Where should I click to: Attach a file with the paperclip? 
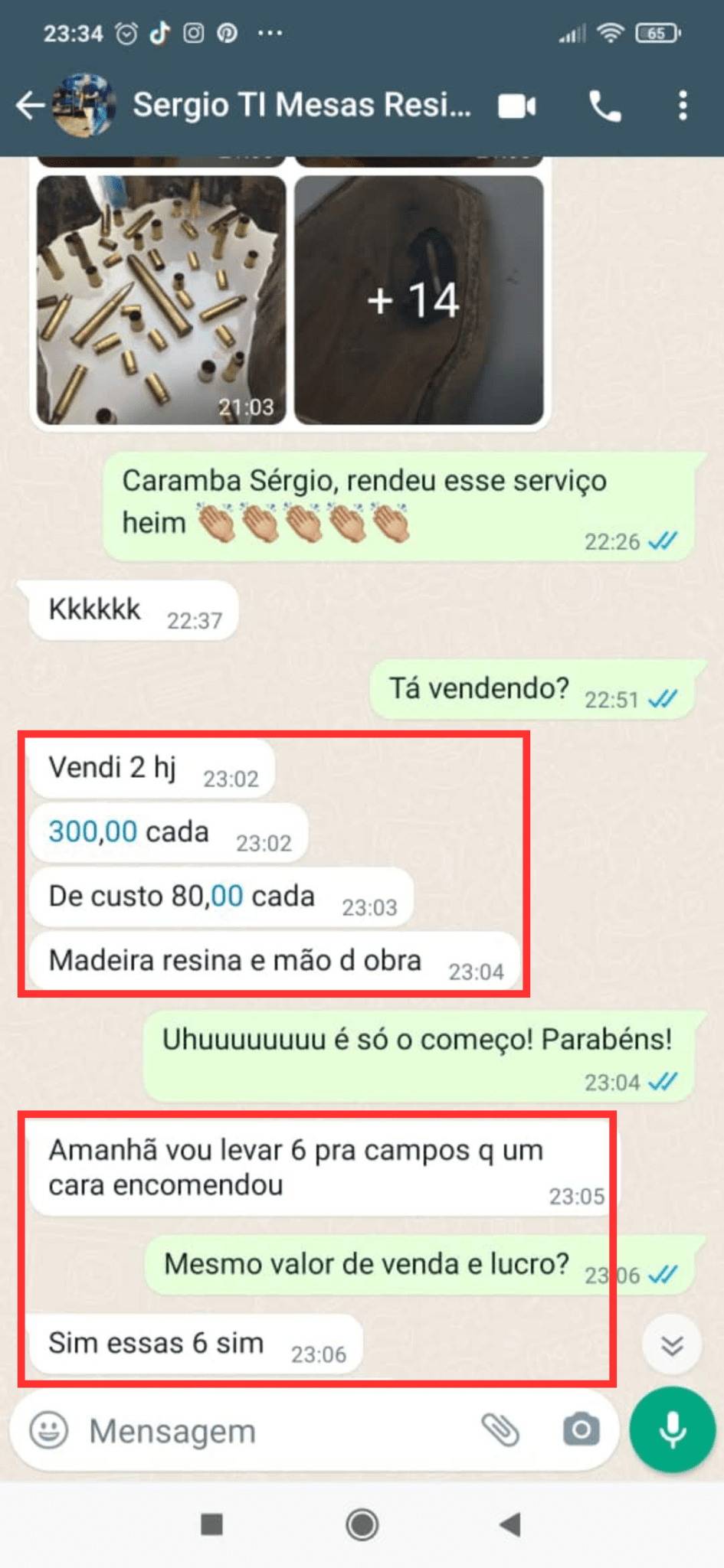point(500,1429)
